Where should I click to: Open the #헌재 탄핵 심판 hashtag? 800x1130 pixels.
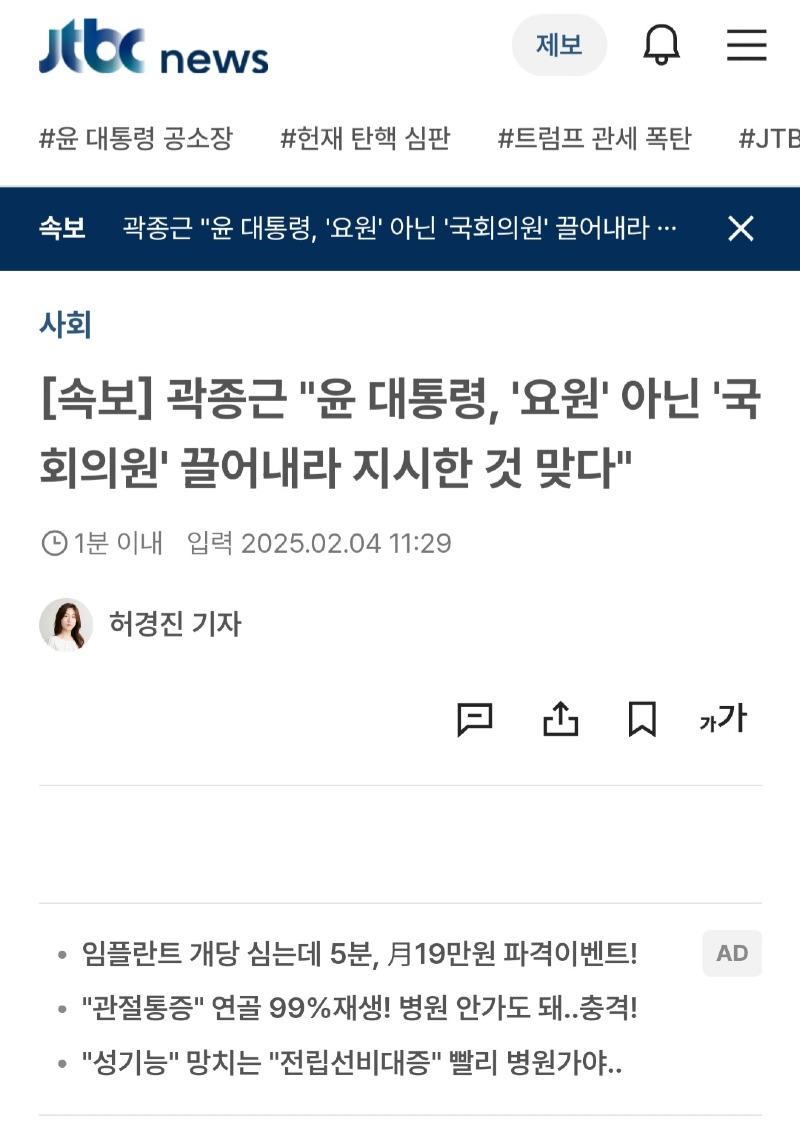click(x=365, y=138)
